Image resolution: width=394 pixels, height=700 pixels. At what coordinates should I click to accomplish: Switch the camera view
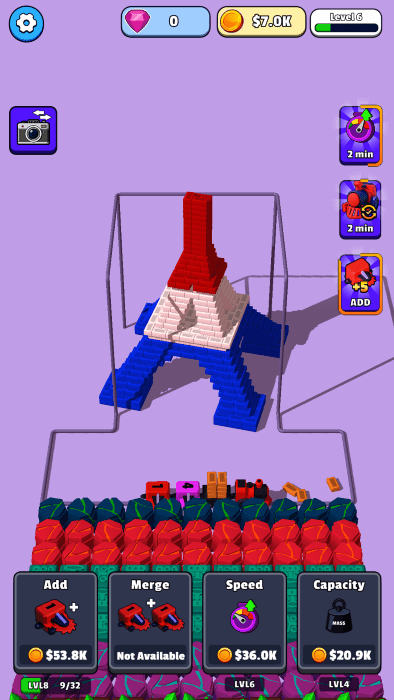tap(33, 130)
